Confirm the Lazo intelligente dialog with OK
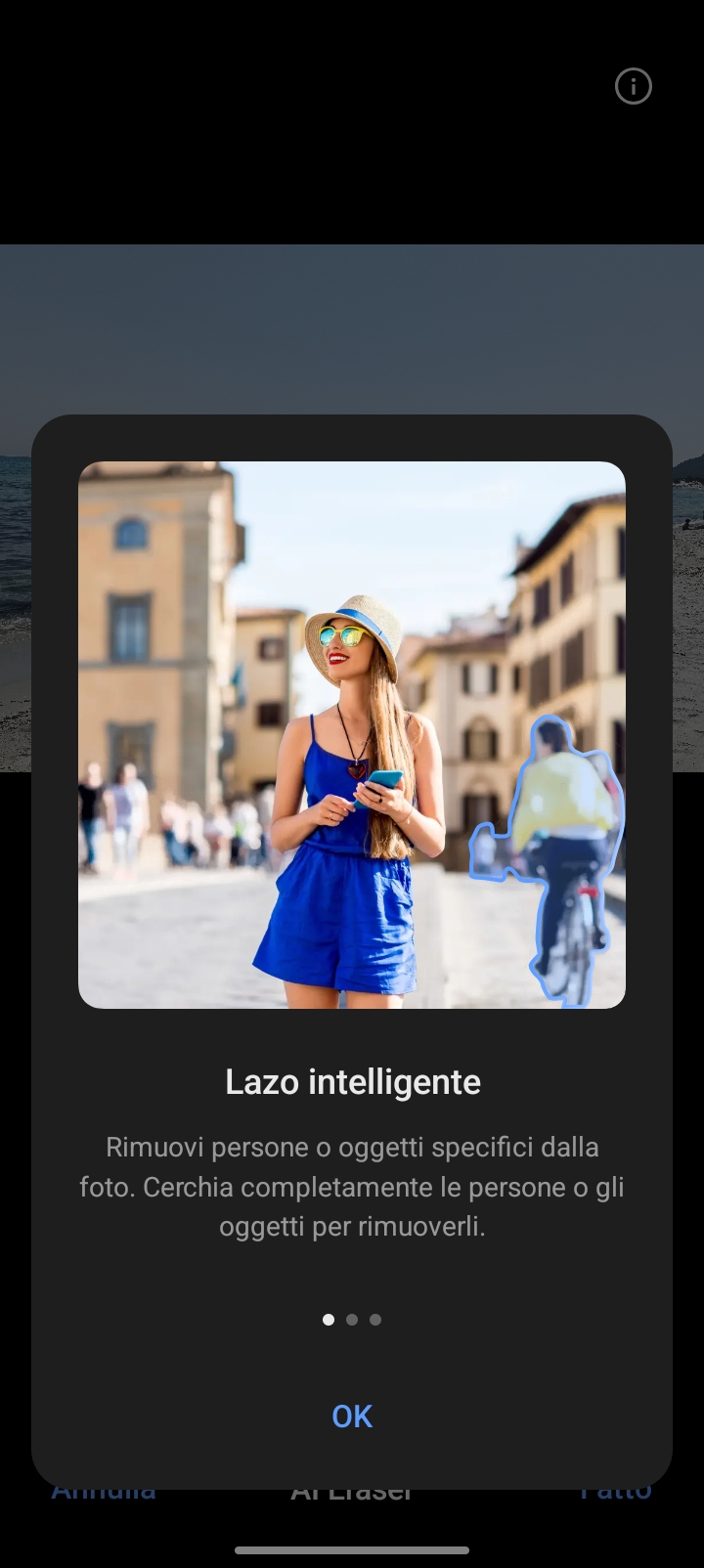704x1568 pixels. click(x=352, y=1416)
